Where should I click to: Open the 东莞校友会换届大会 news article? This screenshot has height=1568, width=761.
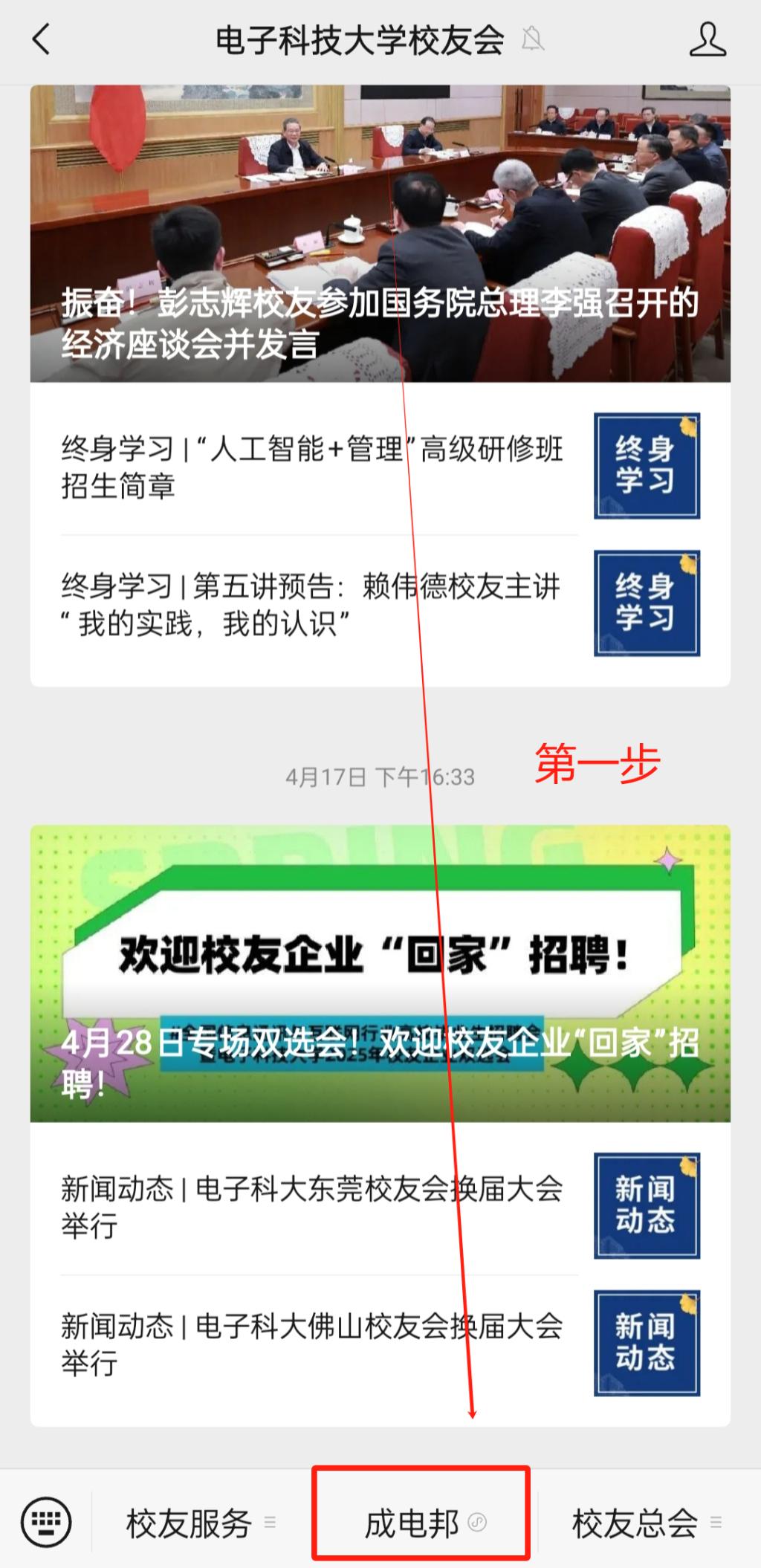click(x=312, y=1206)
